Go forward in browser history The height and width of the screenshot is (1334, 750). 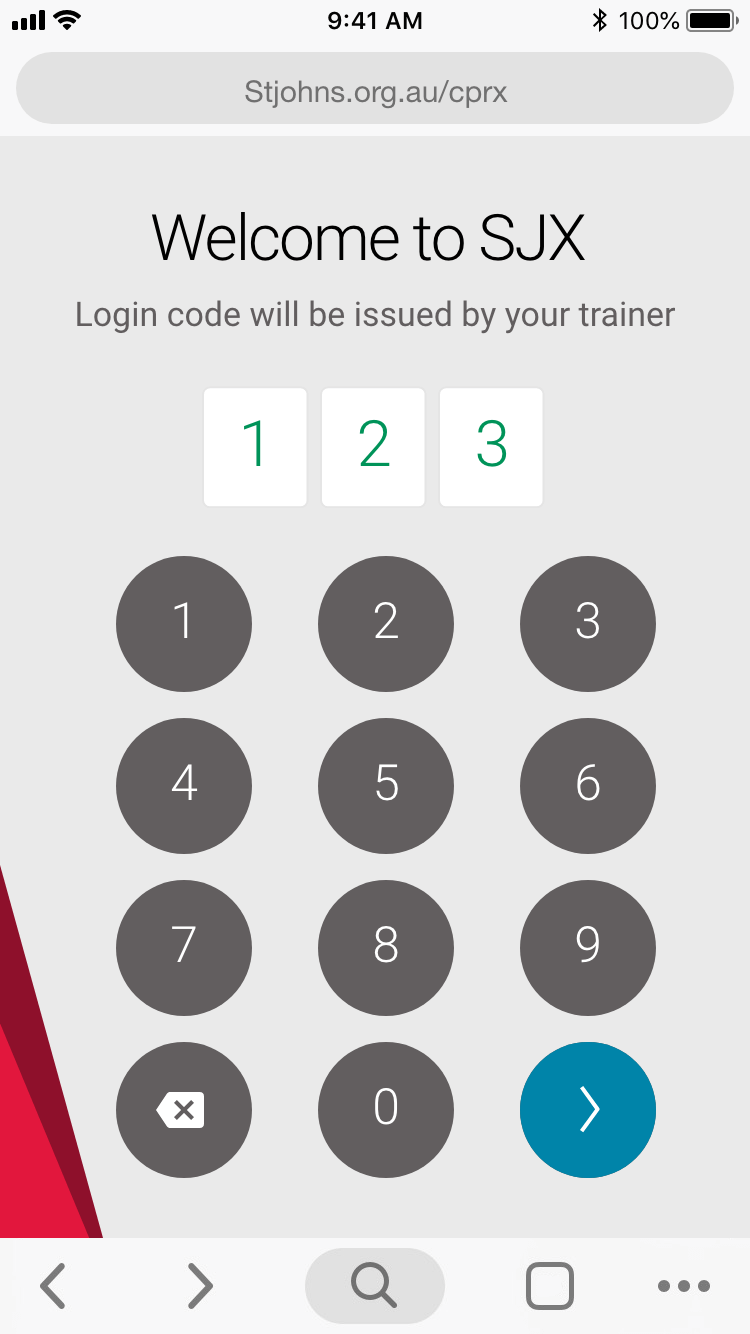point(201,1286)
